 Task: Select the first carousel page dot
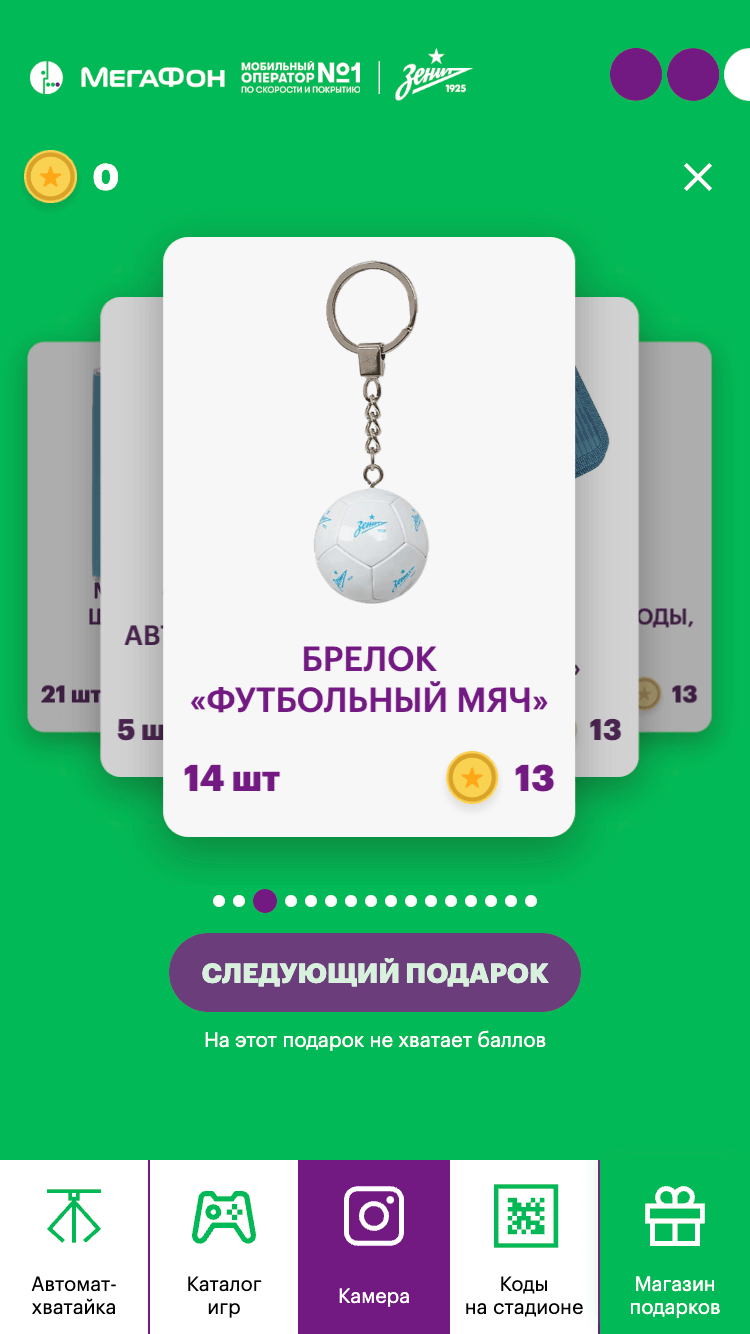tap(219, 901)
